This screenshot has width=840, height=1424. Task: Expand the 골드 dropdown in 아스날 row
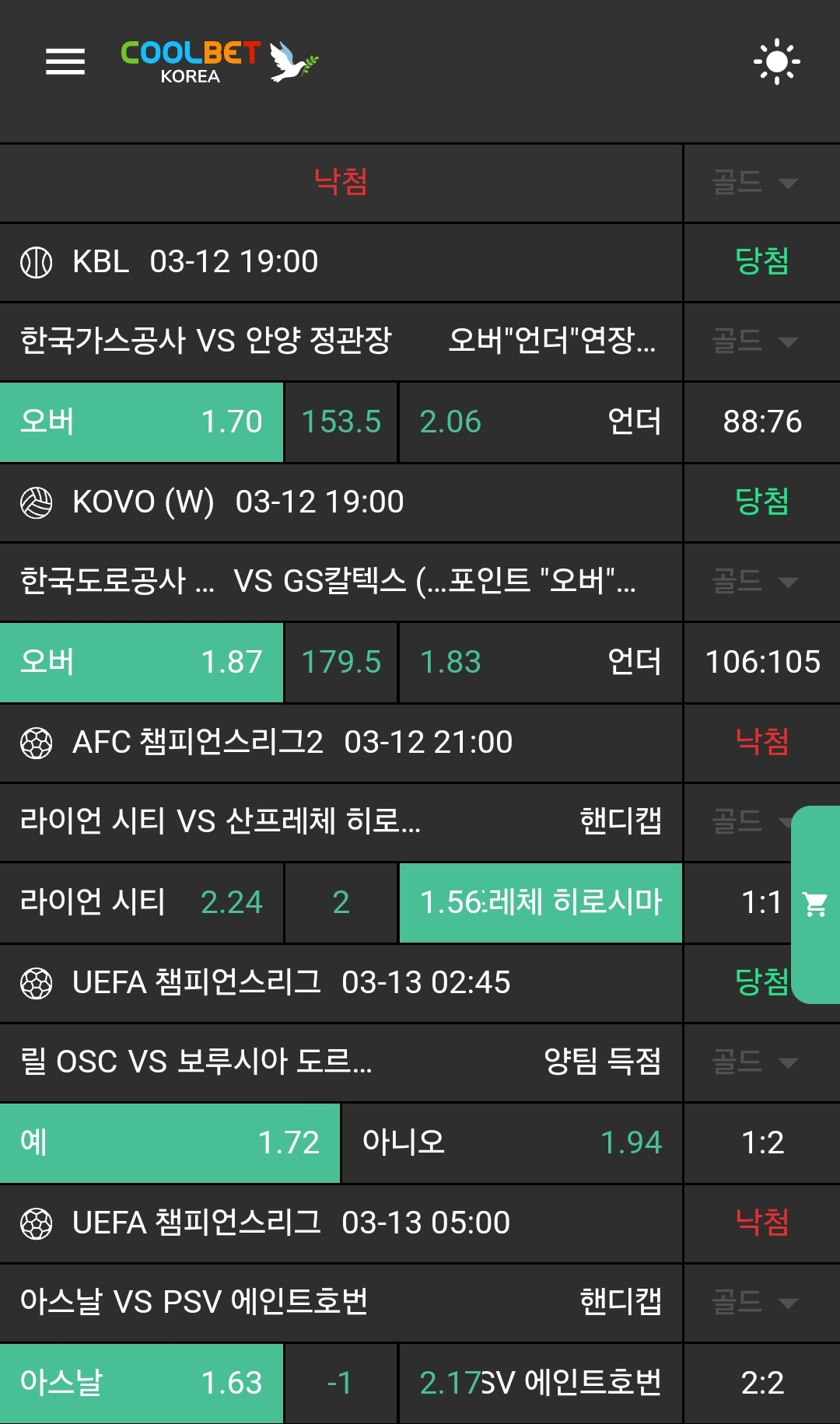(754, 1303)
